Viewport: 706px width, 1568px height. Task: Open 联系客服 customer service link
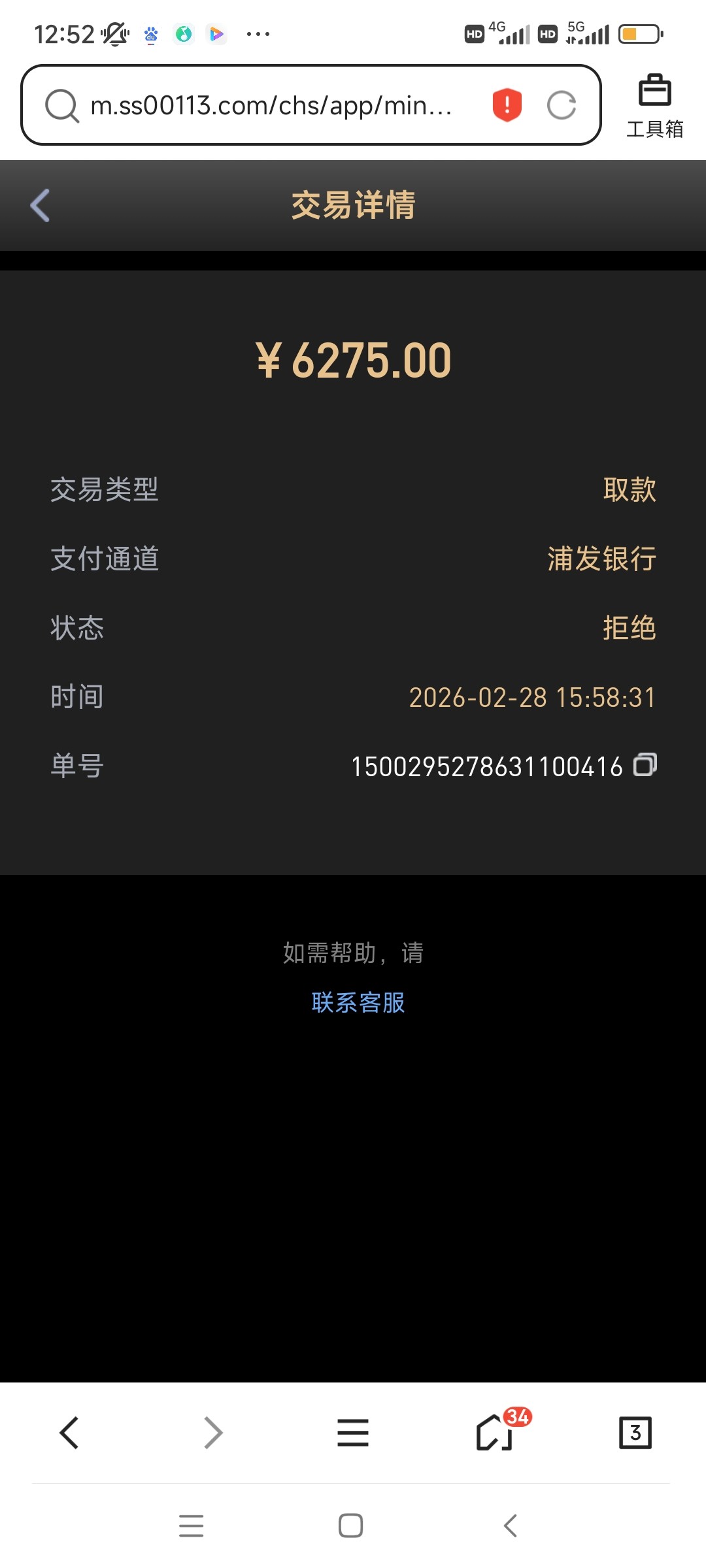pos(357,1002)
